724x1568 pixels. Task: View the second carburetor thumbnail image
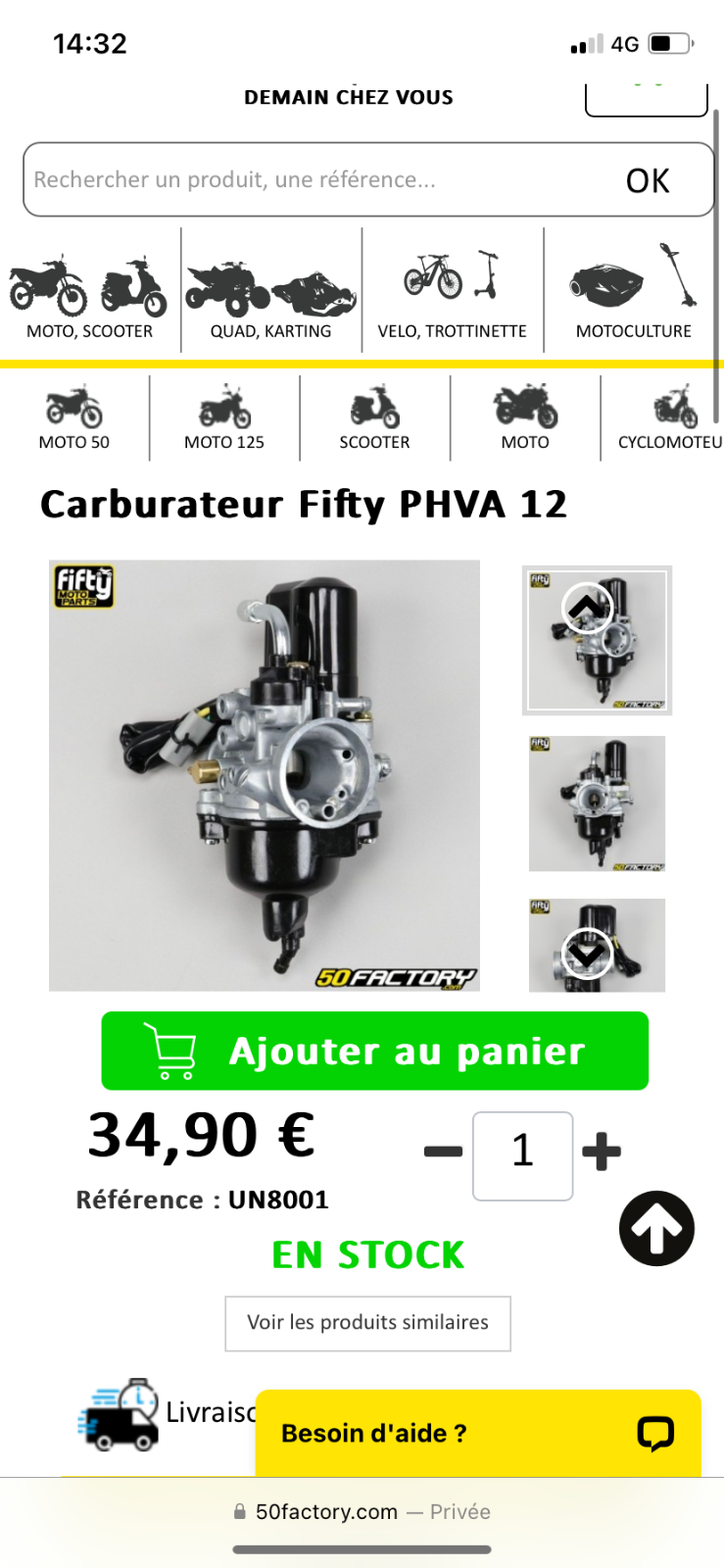tap(597, 804)
